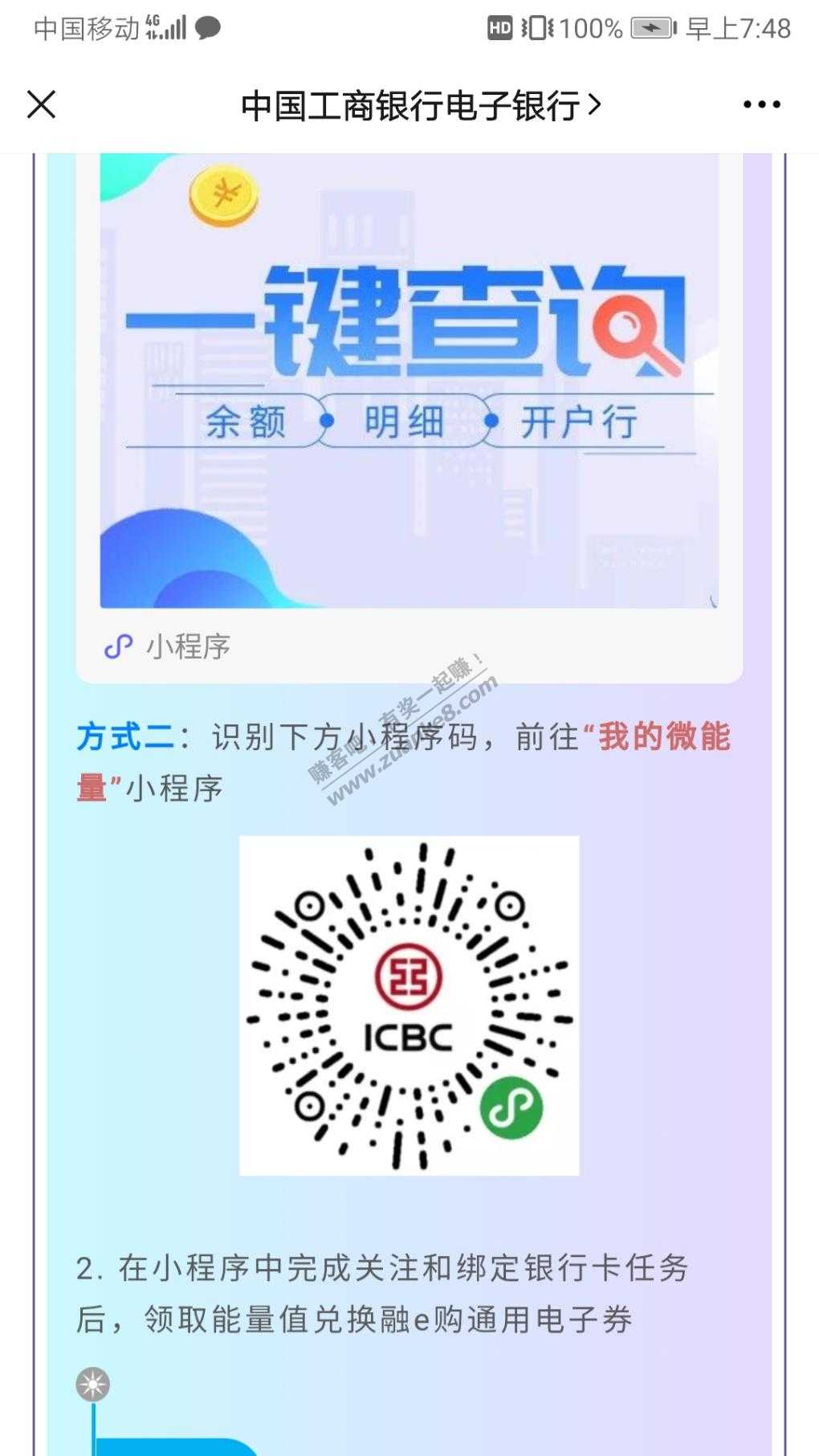
Task: Open the three-dot overflow menu
Action: point(760,104)
